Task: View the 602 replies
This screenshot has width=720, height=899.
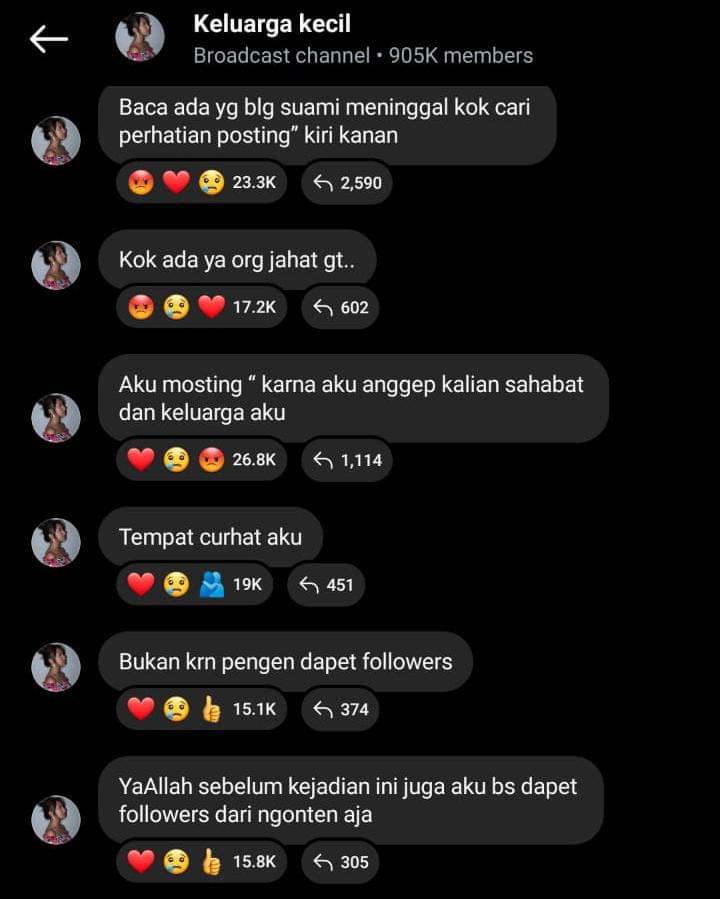Action: tap(340, 308)
